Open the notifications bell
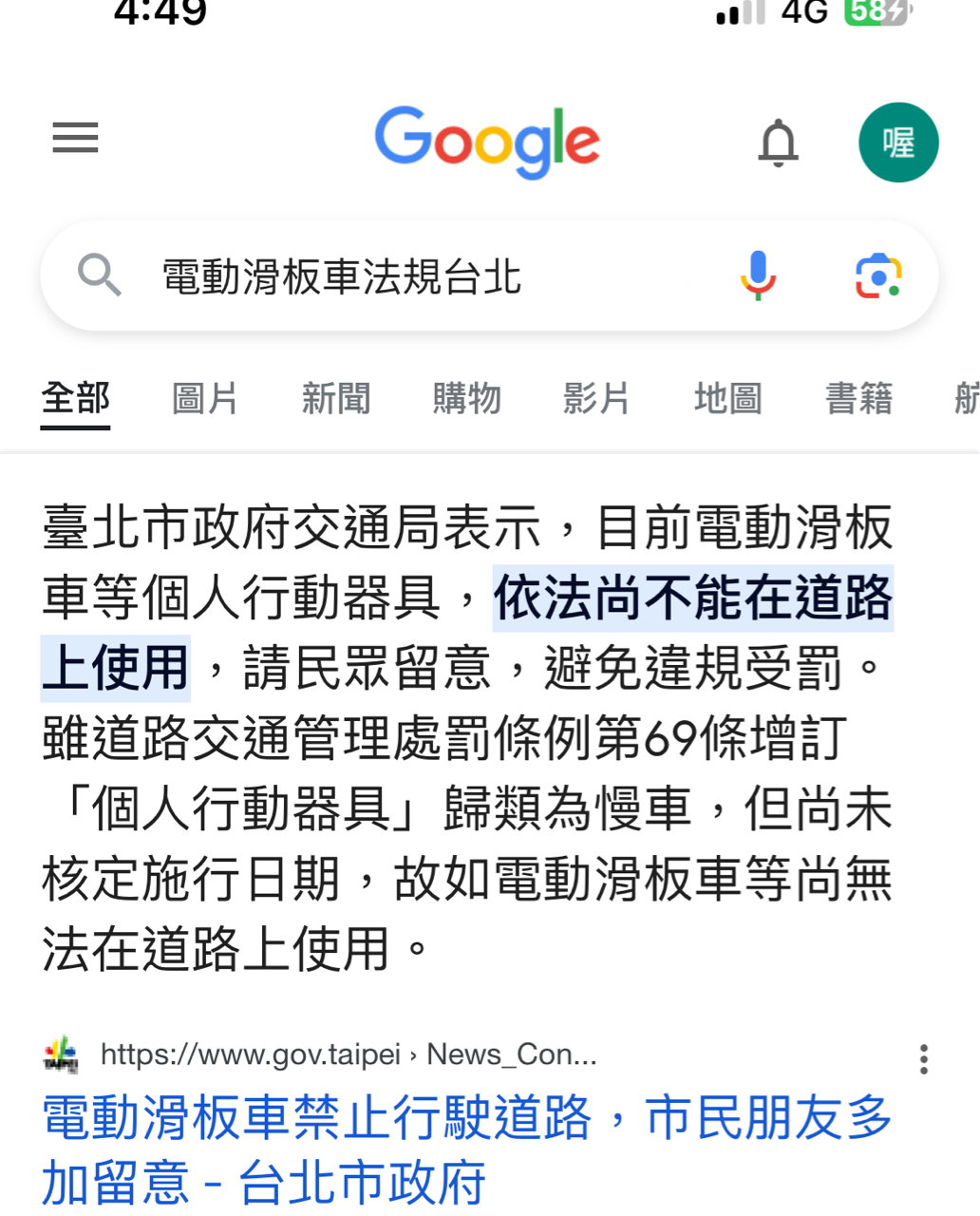 778,142
